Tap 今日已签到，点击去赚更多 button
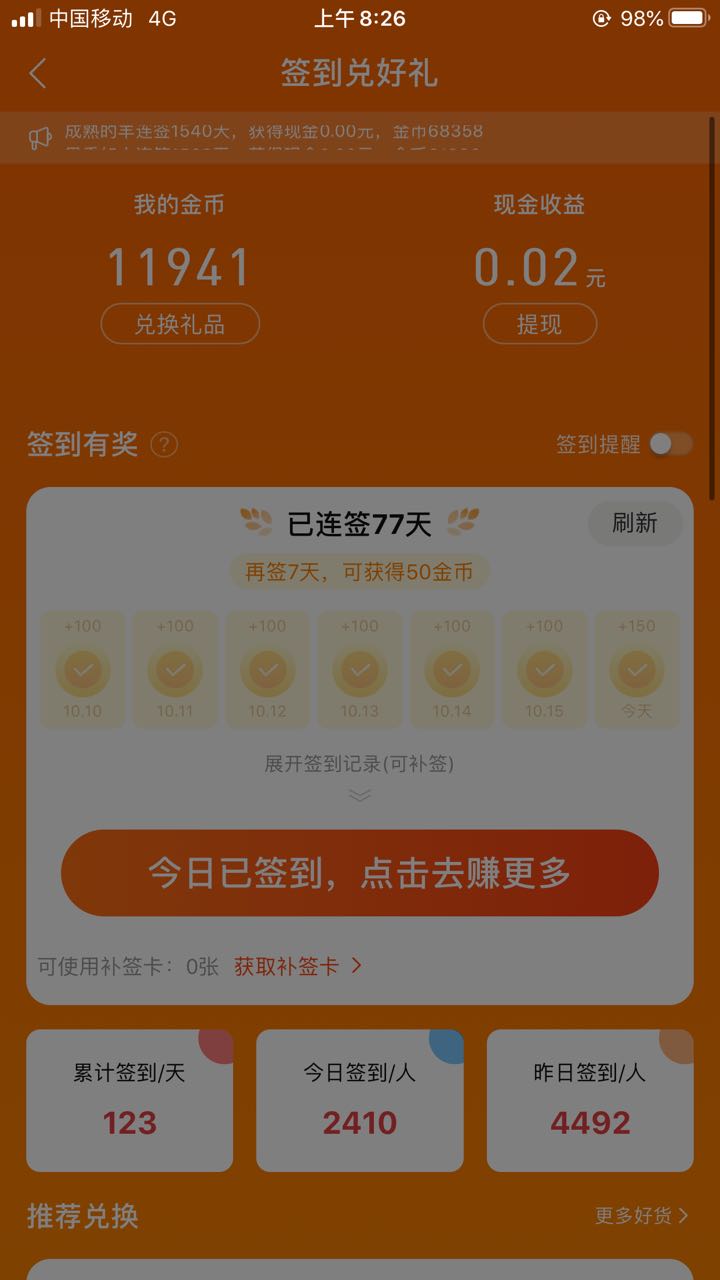 click(360, 872)
